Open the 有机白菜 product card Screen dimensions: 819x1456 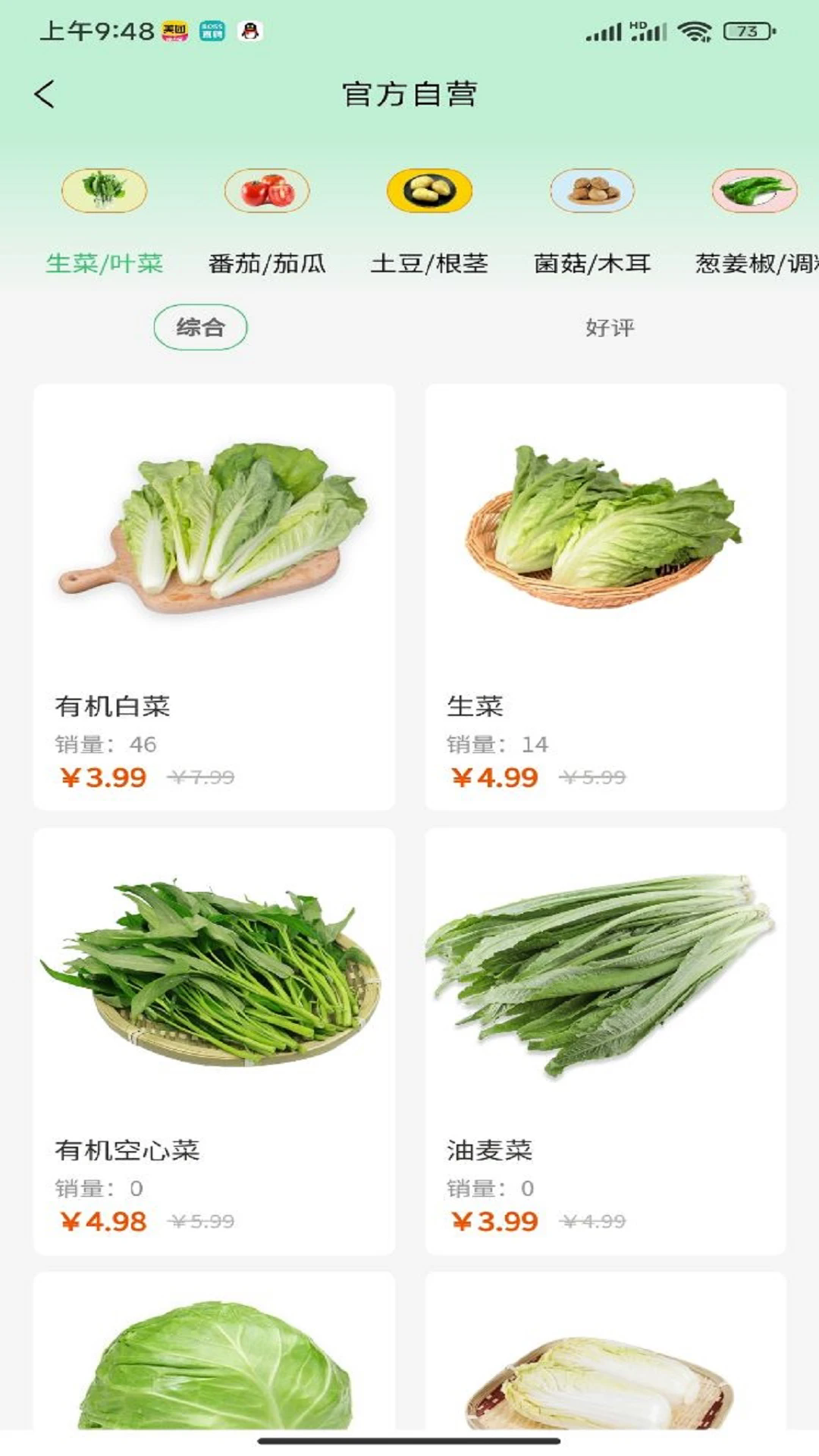[214, 597]
